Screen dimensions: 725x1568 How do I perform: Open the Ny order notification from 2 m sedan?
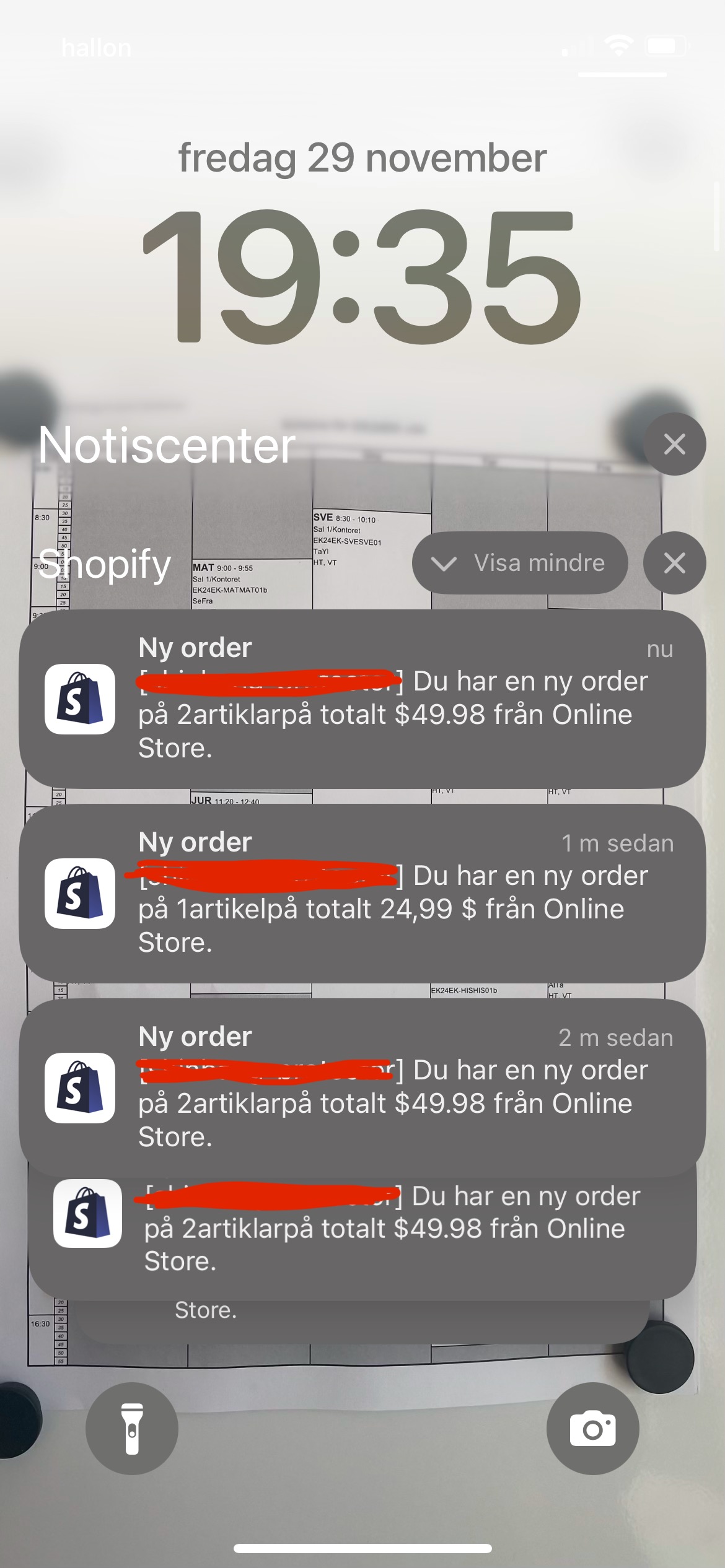click(x=362, y=1087)
